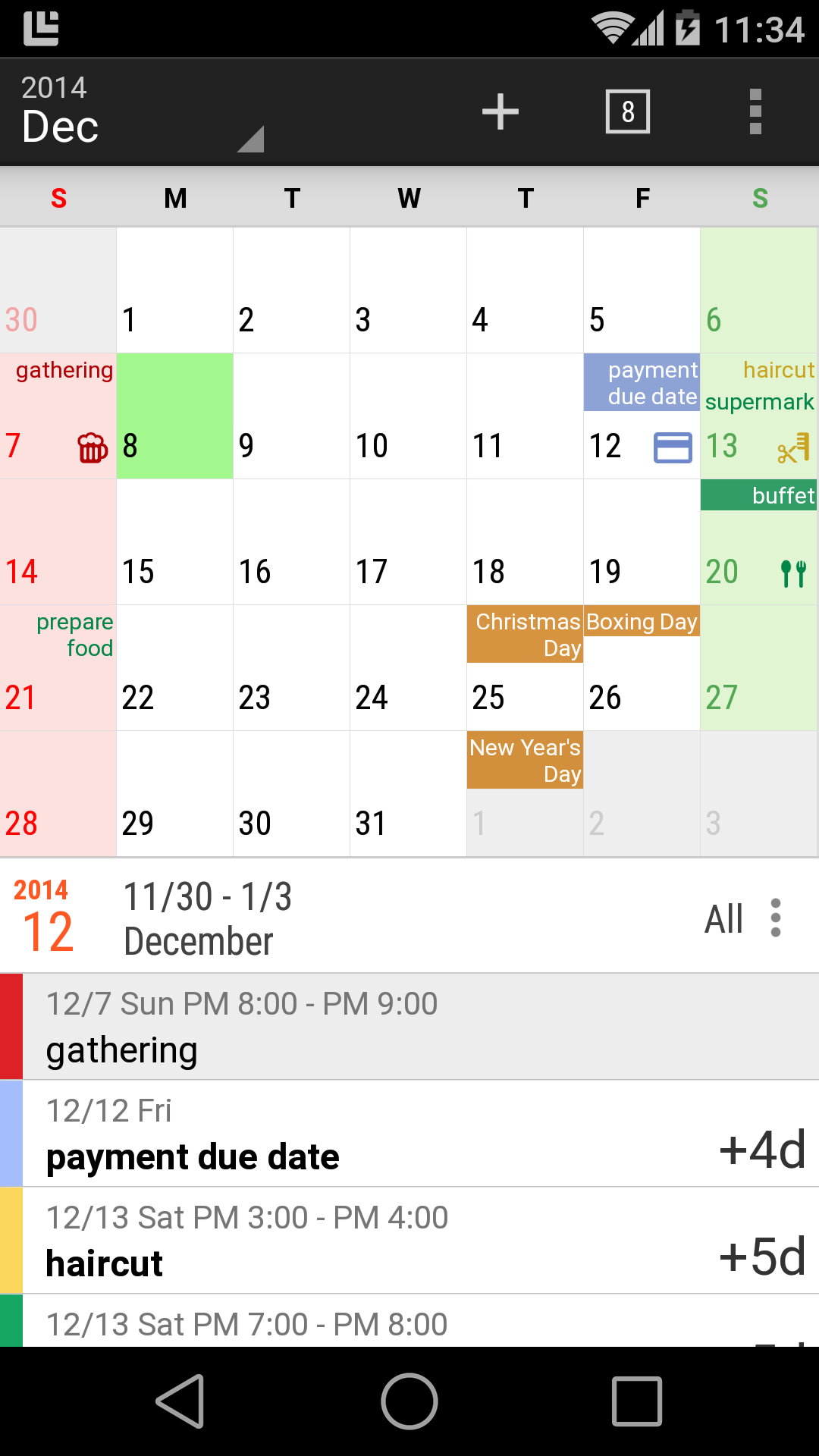Select today's date, December 8

click(174, 416)
